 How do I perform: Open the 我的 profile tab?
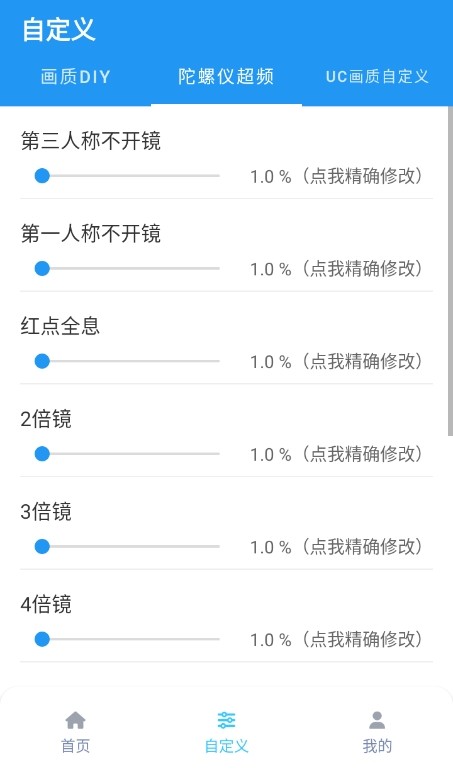377,732
